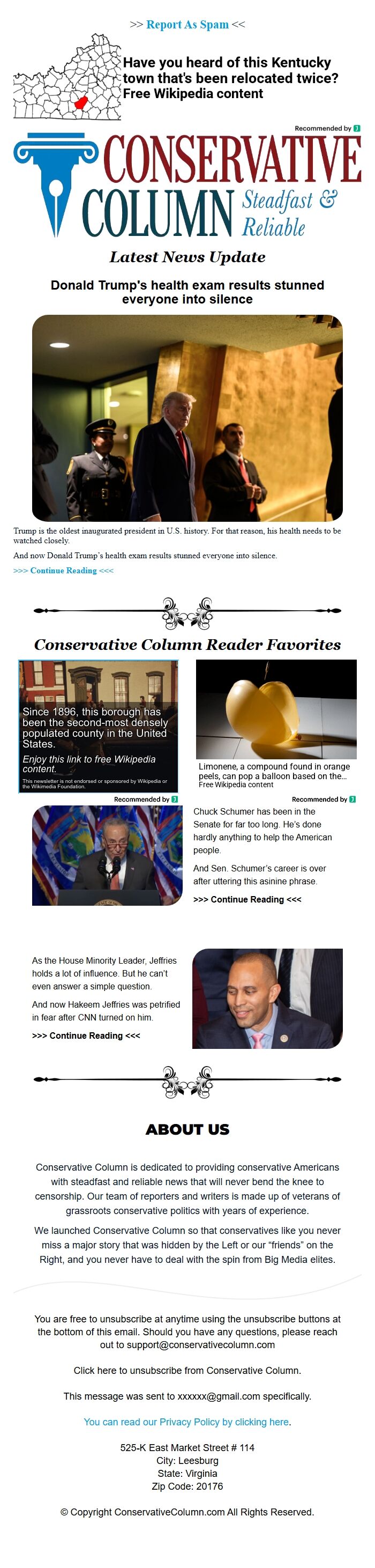
Task: Tap the Report As Spam link
Action: click(187, 25)
